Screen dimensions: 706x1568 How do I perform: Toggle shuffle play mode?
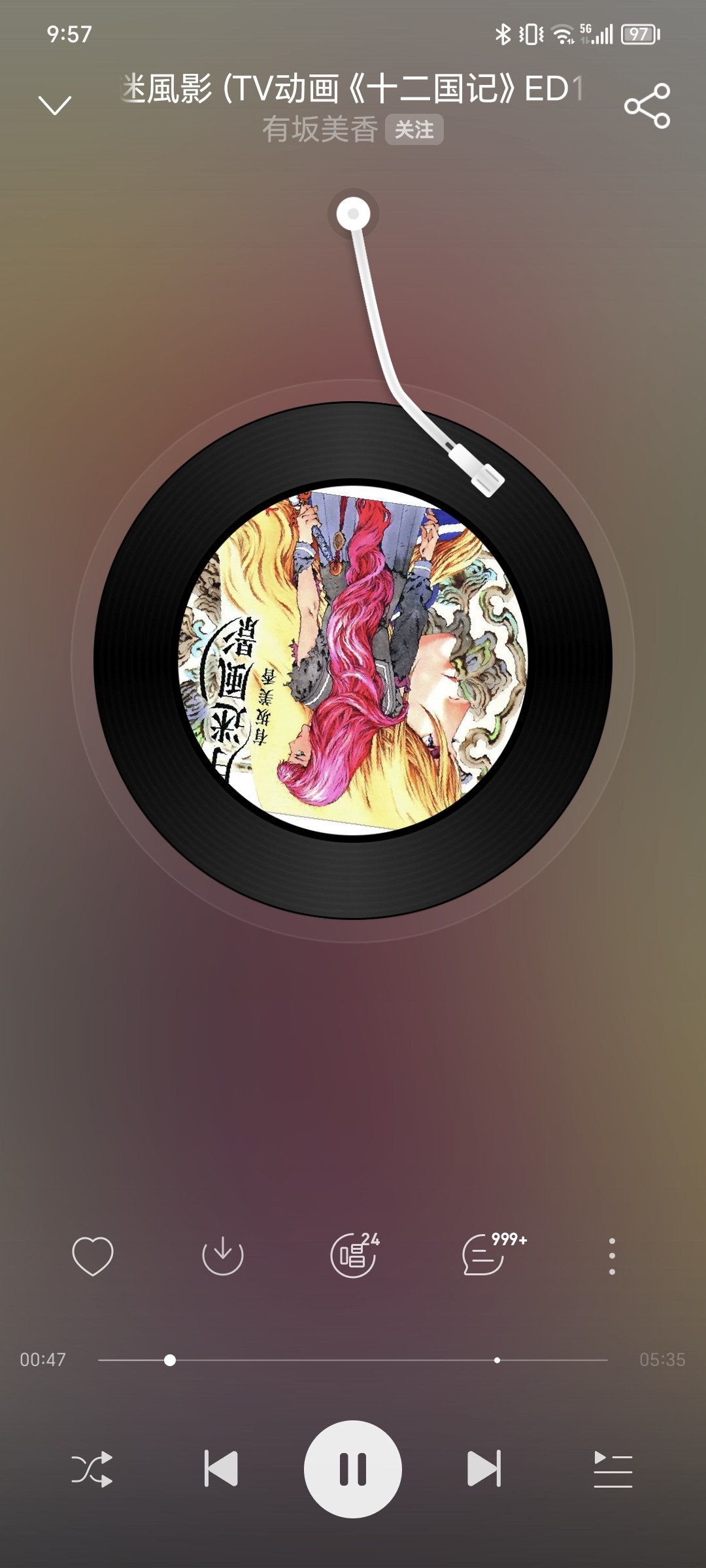pyautogui.click(x=92, y=1469)
